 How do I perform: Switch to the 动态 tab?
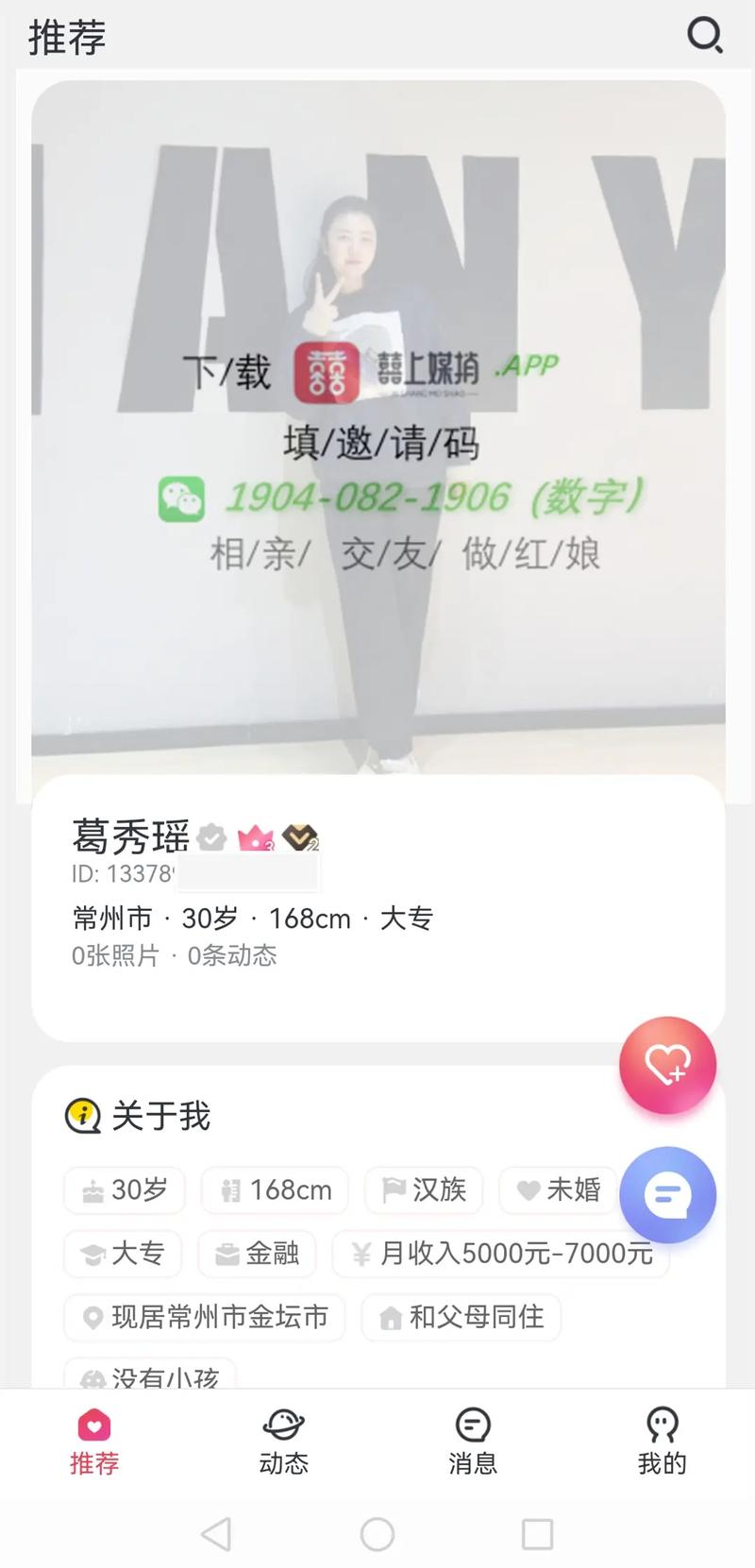pos(283,1441)
